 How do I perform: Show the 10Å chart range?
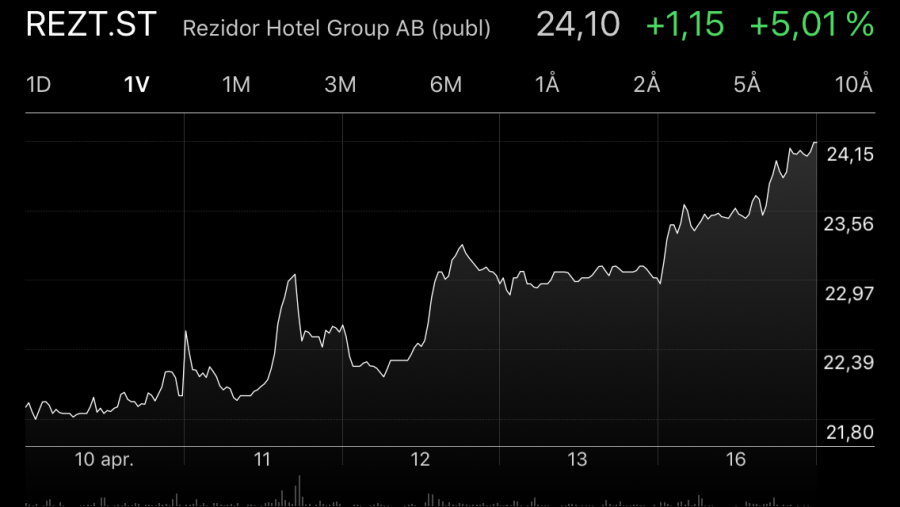(854, 84)
